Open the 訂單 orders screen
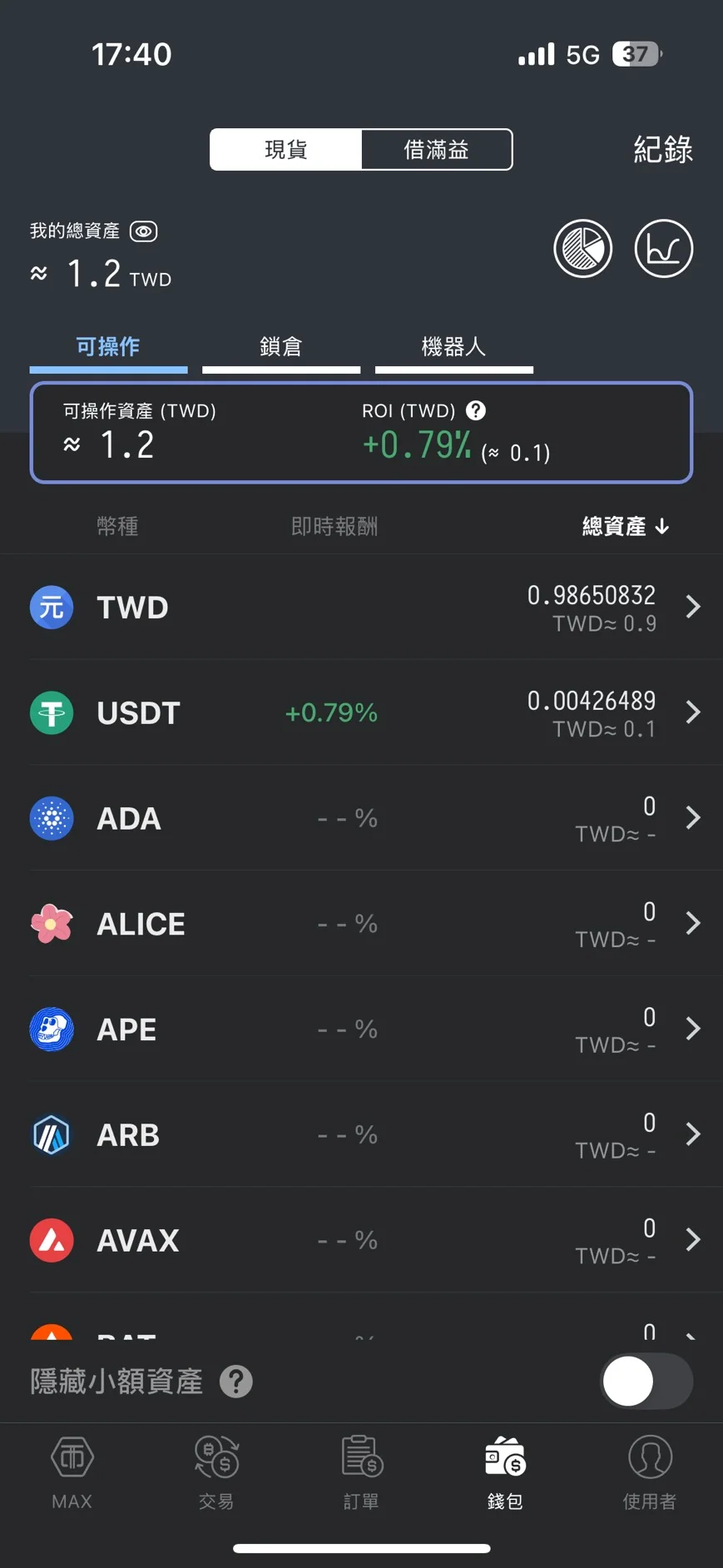Viewport: 723px width, 1568px height. click(360, 1469)
